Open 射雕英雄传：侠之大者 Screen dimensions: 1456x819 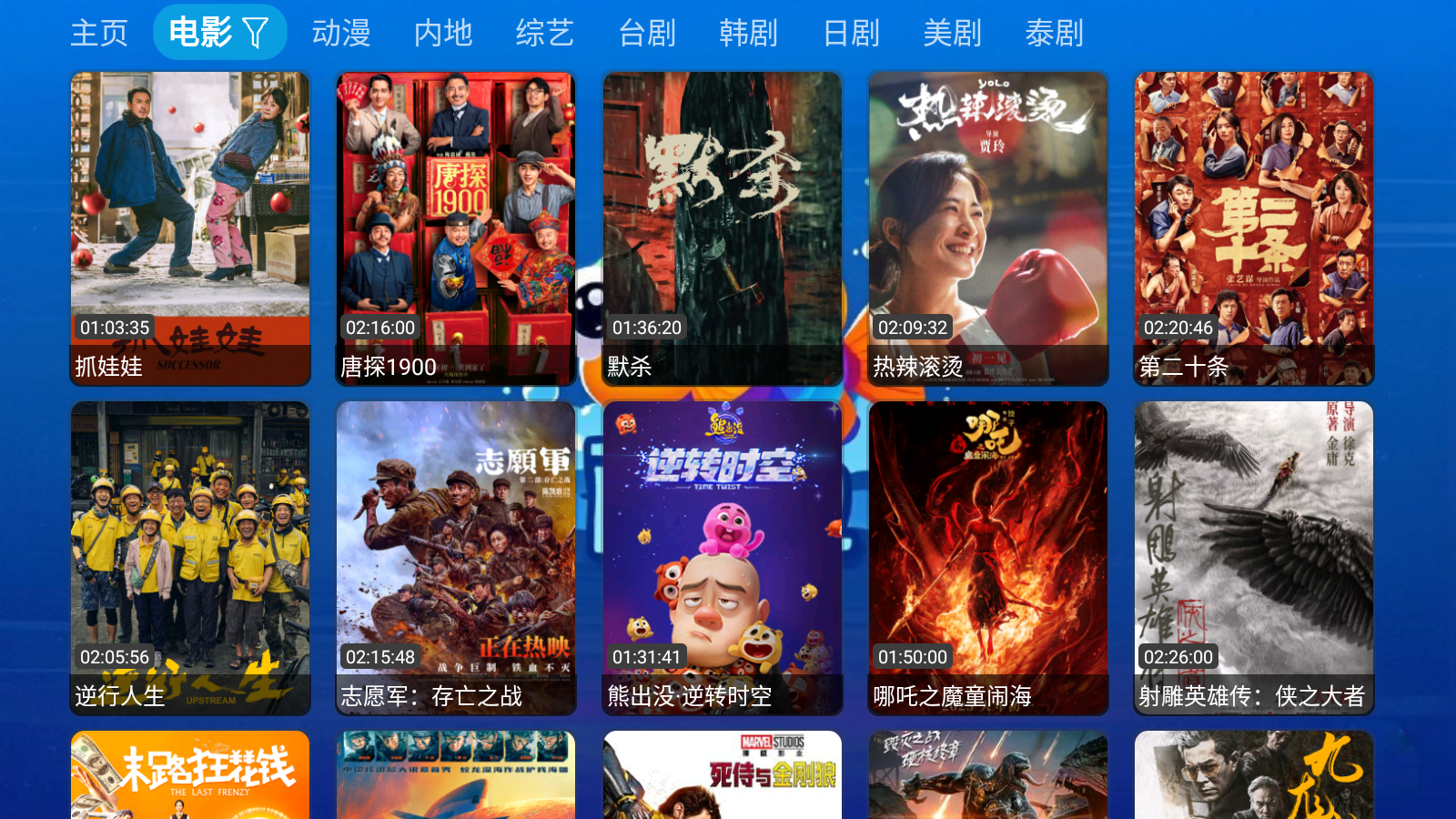[1254, 557]
